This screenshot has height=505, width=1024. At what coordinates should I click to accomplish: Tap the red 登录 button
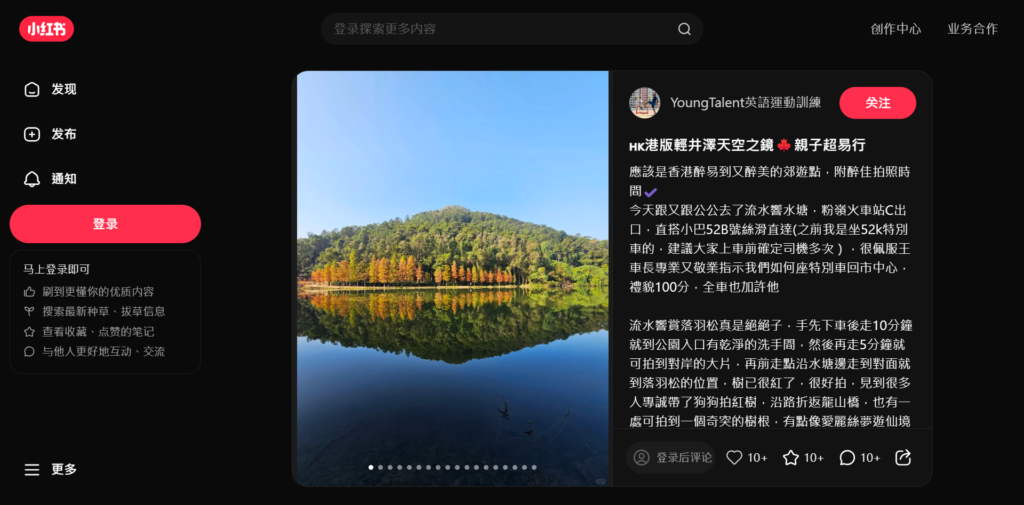click(x=105, y=224)
